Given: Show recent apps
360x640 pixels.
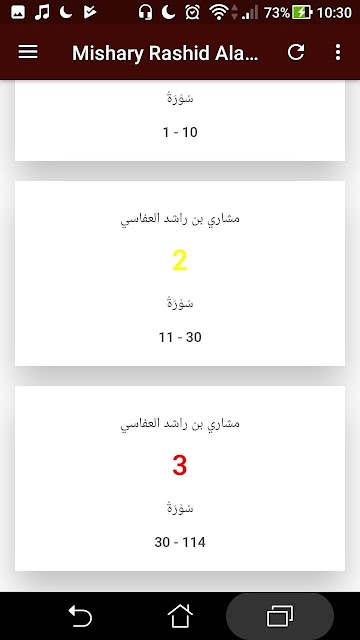Looking at the screenshot, I should pos(280,616).
